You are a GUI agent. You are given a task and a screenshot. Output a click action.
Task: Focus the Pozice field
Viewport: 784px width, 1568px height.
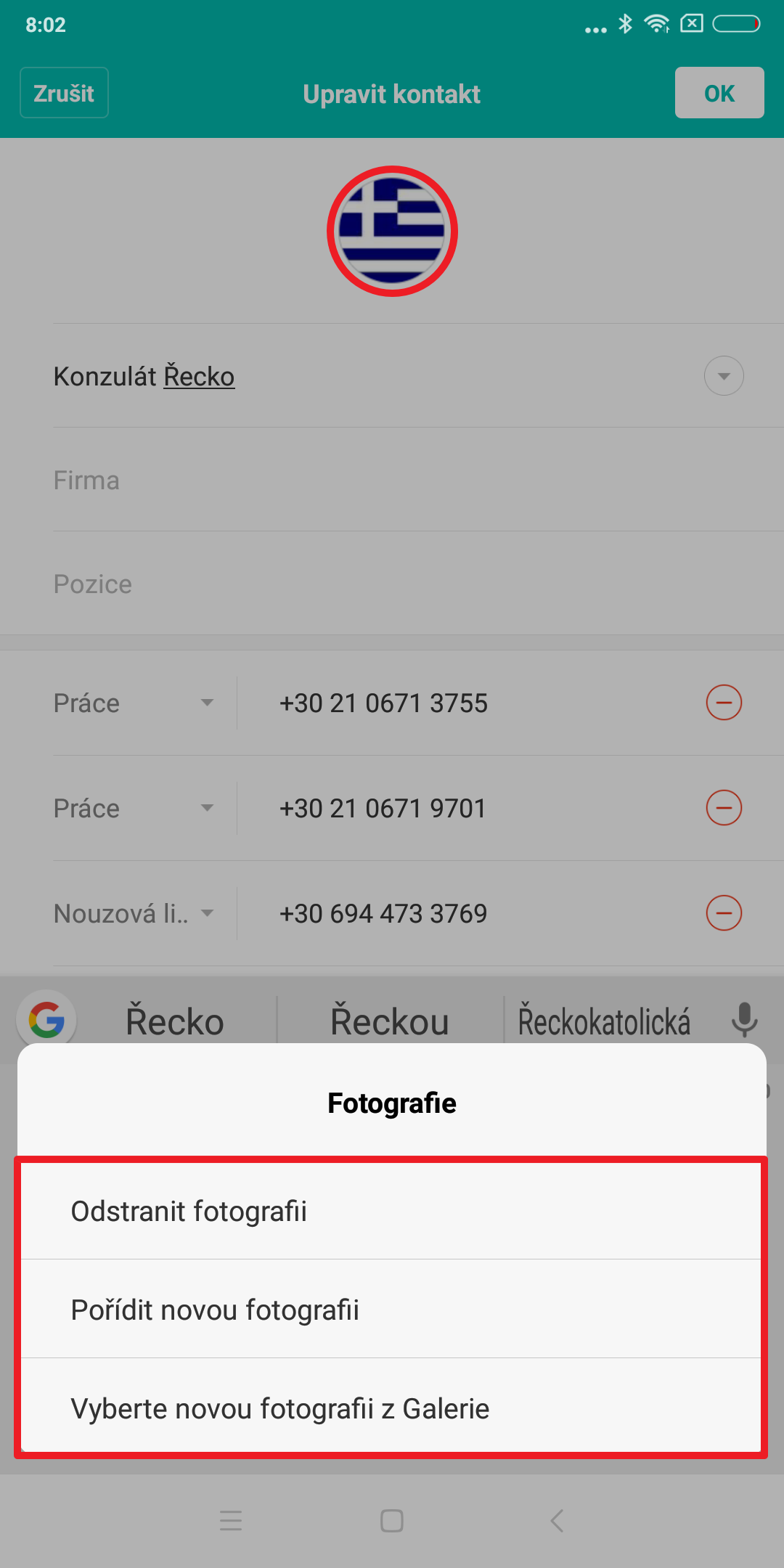tap(392, 584)
